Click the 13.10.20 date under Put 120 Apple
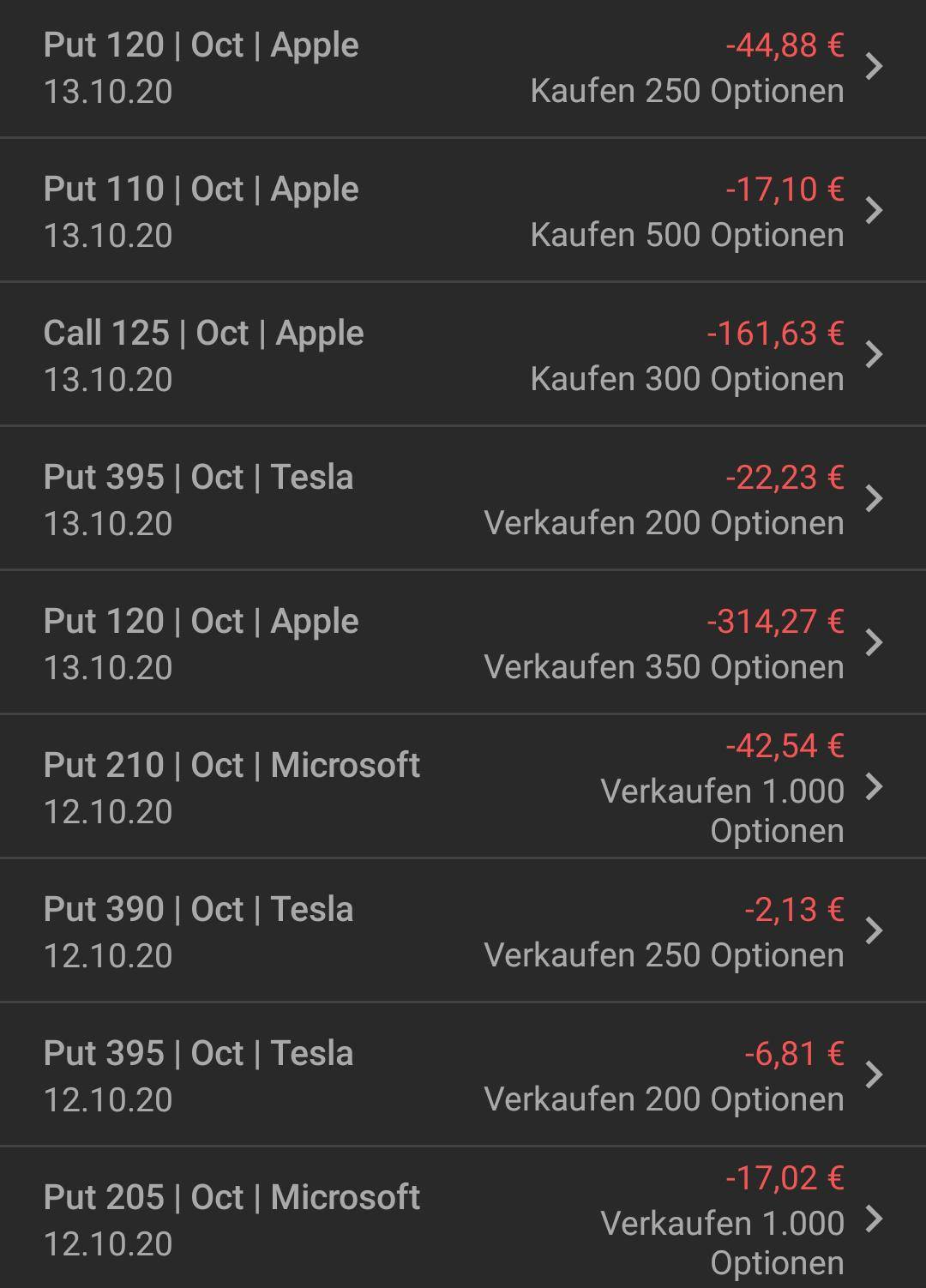This screenshot has width=926, height=1288. 109,92
